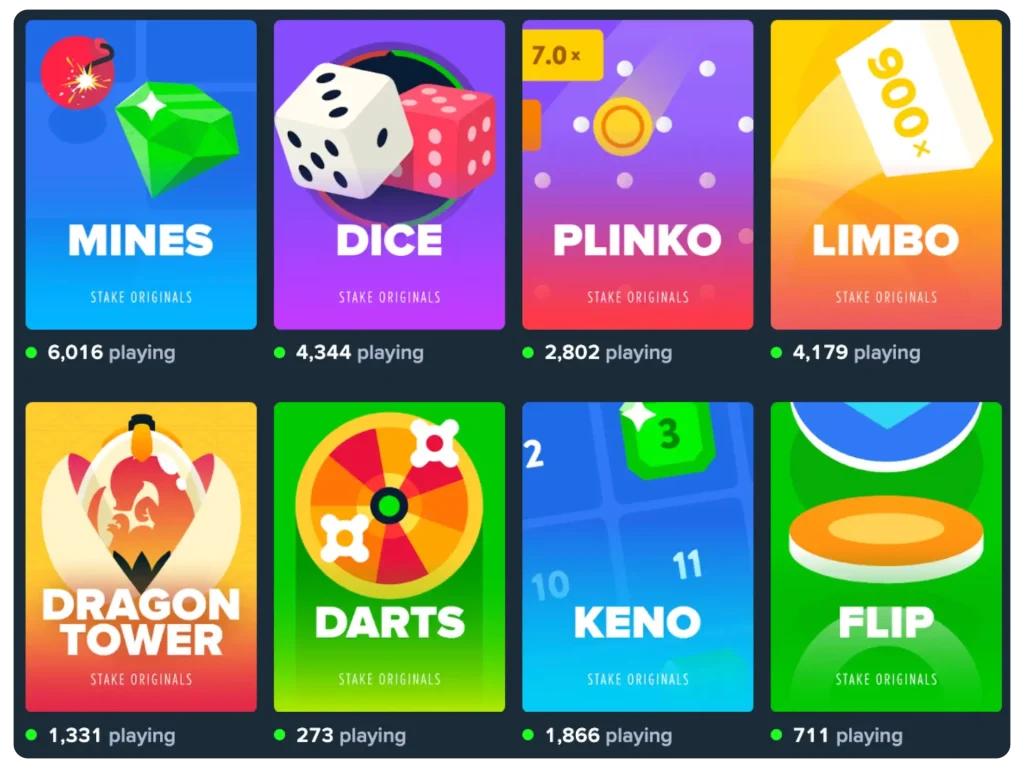Select the Plinko game tile
Image resolution: width=1024 pixels, height=768 pixels.
click(637, 175)
